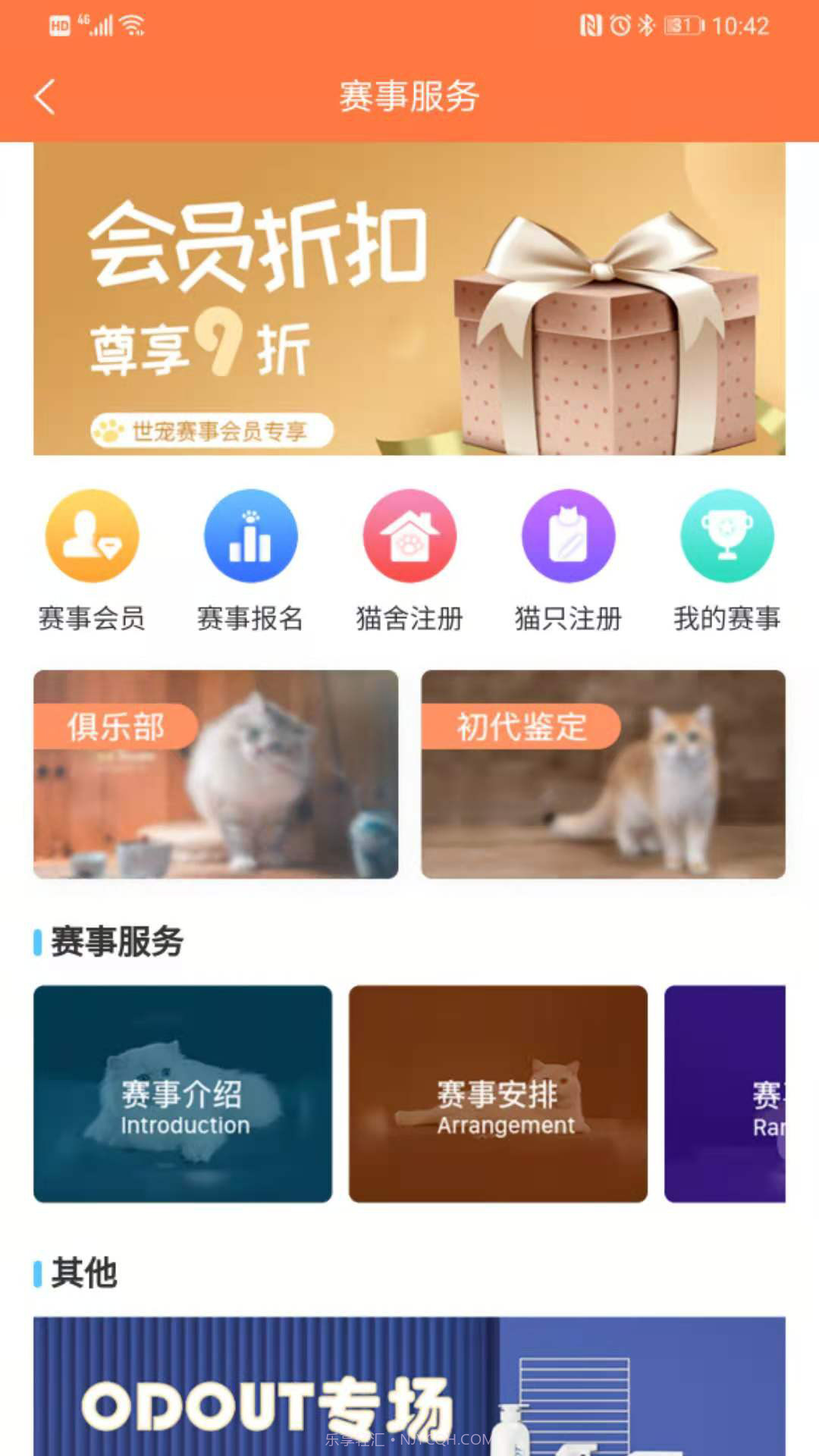Open the 初代鉴定 identification card
This screenshot has height=1456, width=819.
[603, 773]
